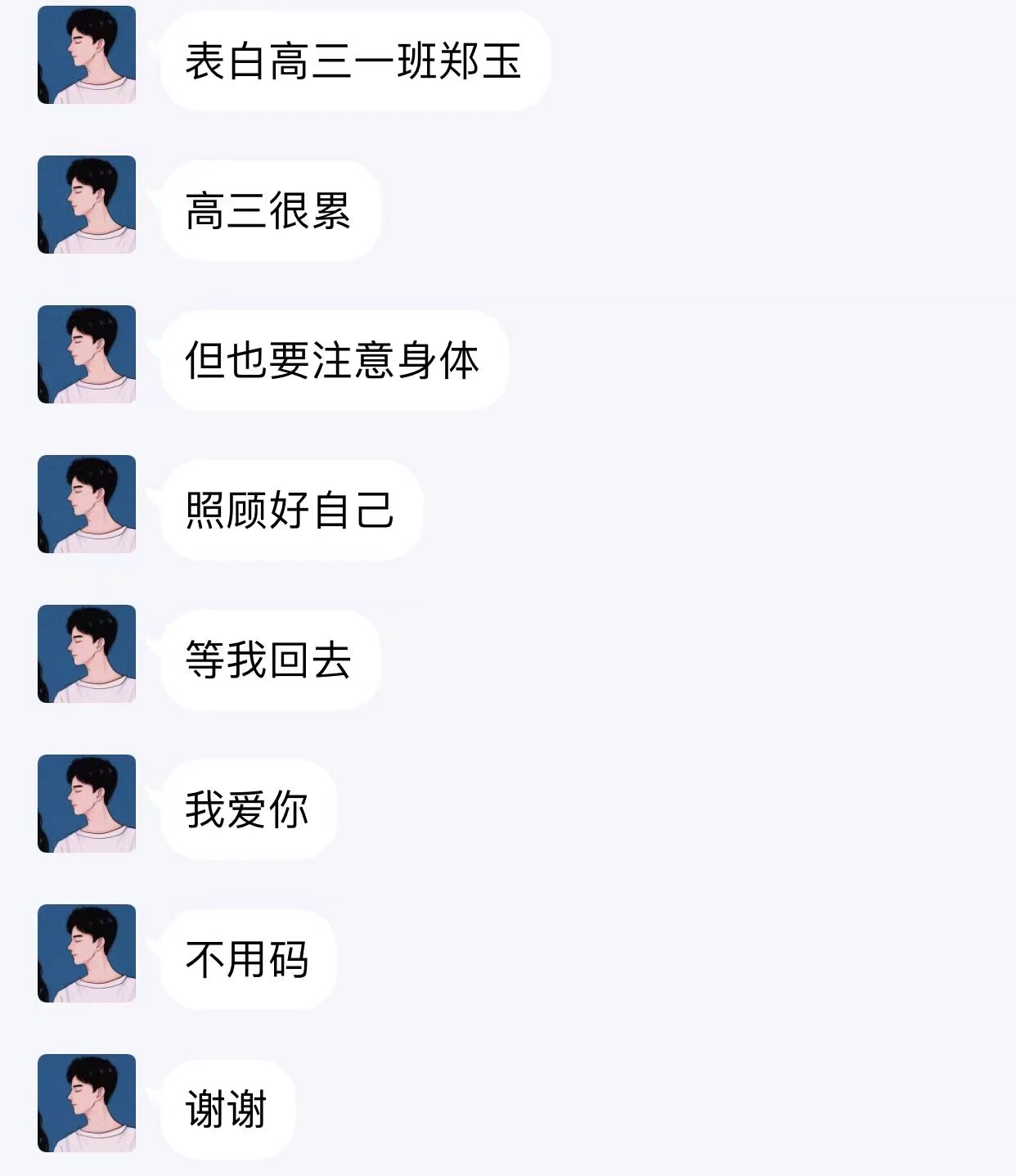Open the avatar beside 等我回去
Screen dimensions: 1016x1176
pyautogui.click(x=87, y=654)
